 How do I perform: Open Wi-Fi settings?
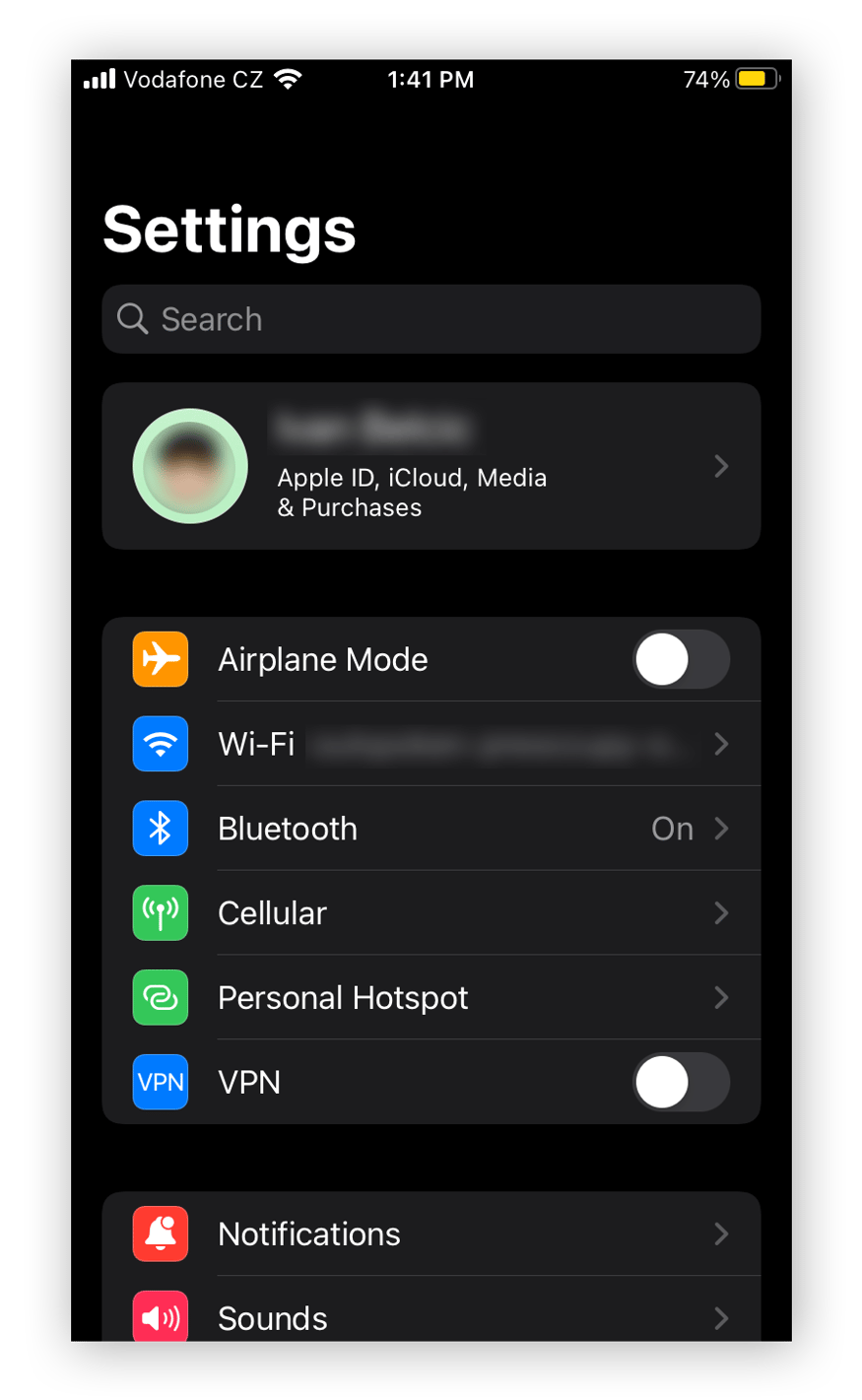(431, 744)
